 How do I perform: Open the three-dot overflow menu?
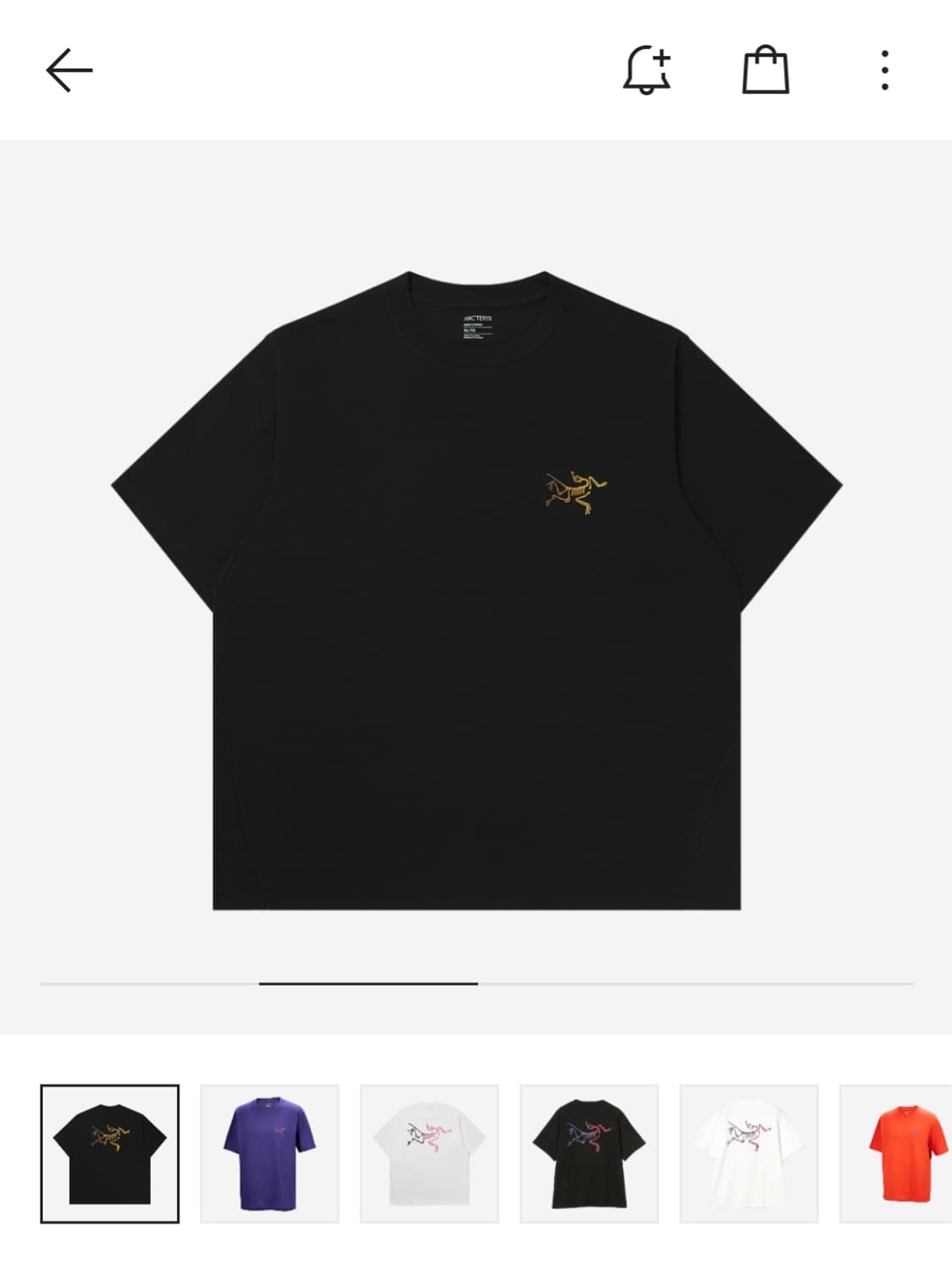884,69
